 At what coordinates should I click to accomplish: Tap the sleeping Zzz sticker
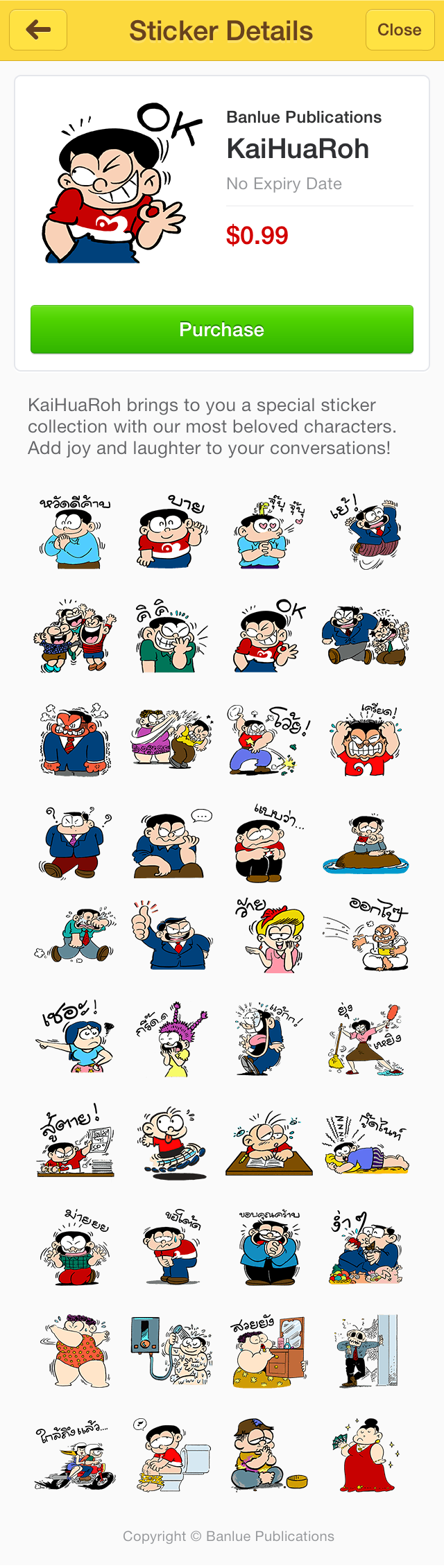[366, 1144]
